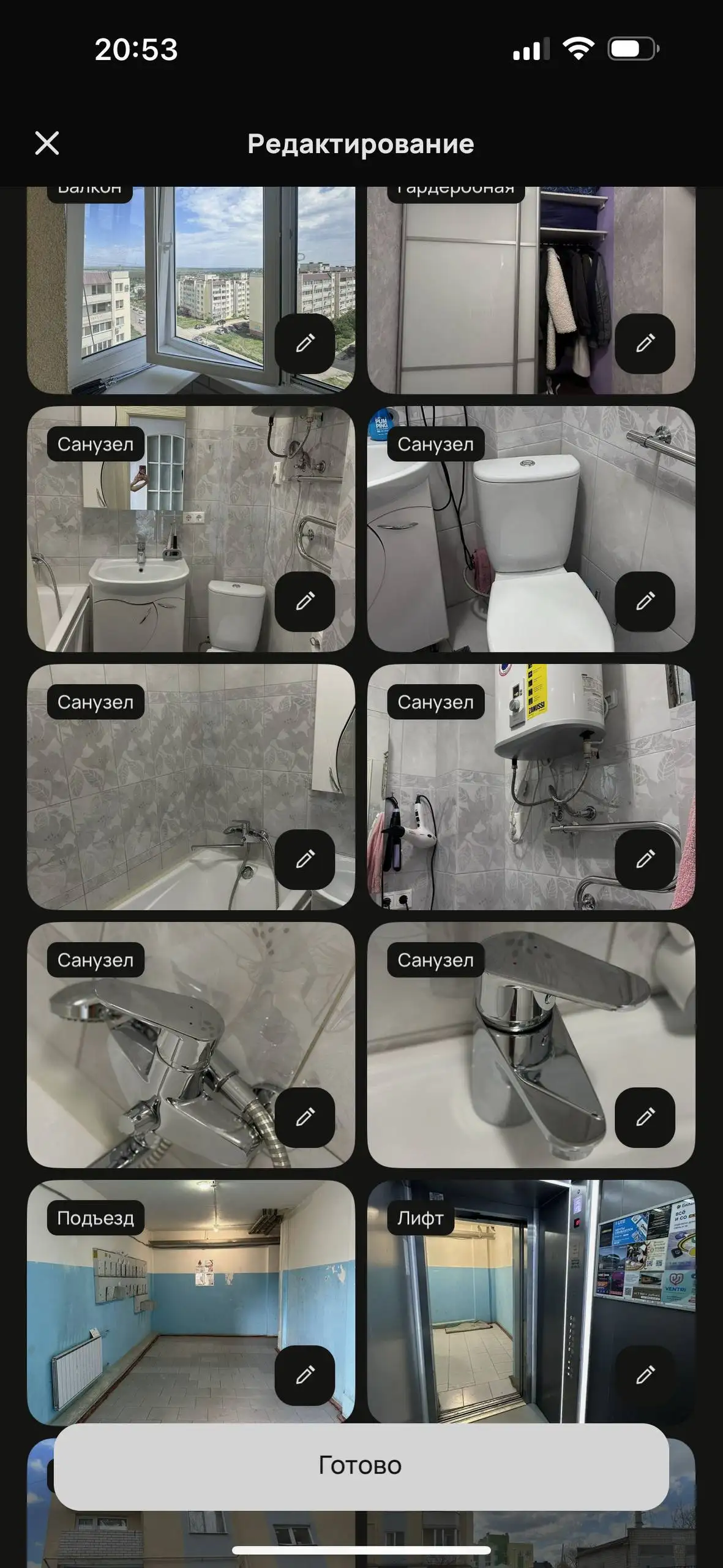Edit the Санузел toilet photo
This screenshot has height=1568, width=723.
645,601
